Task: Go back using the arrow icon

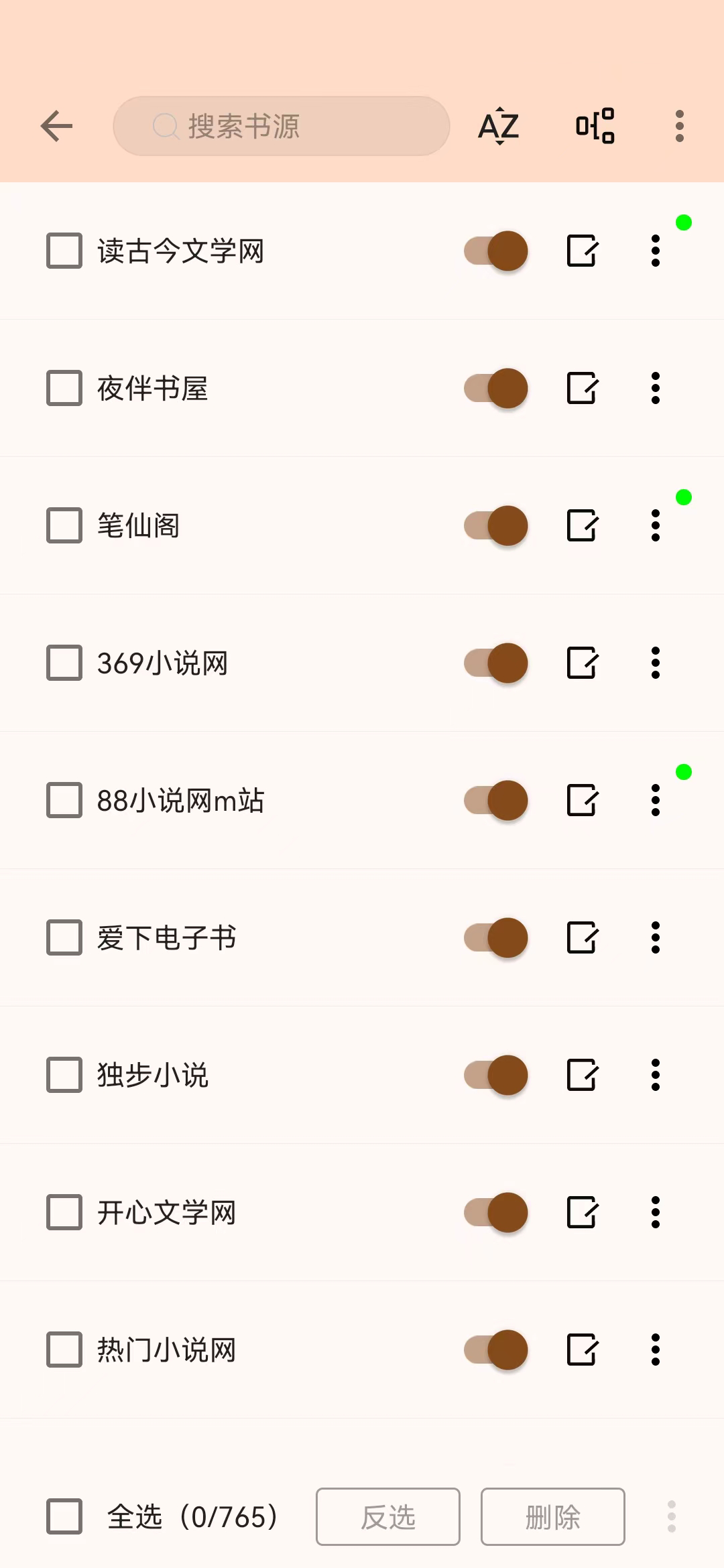Action: click(x=56, y=126)
